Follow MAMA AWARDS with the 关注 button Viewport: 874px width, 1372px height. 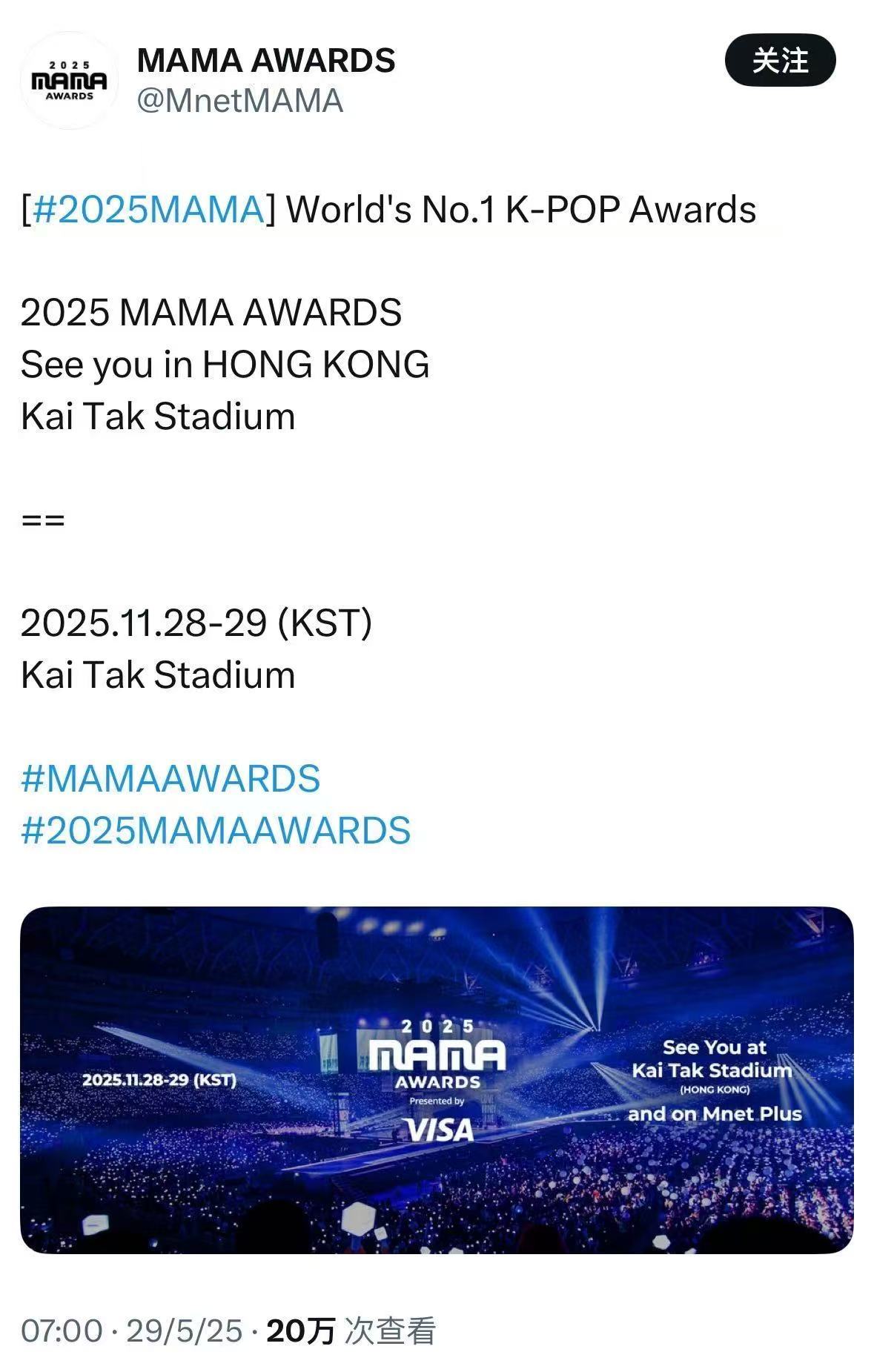click(780, 60)
